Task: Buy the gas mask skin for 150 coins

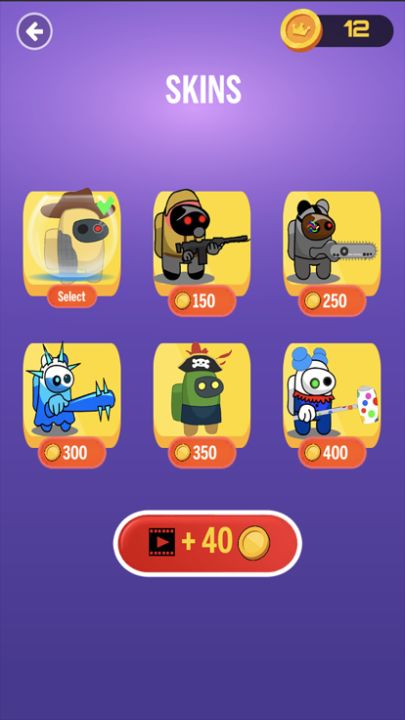Action: [202, 301]
